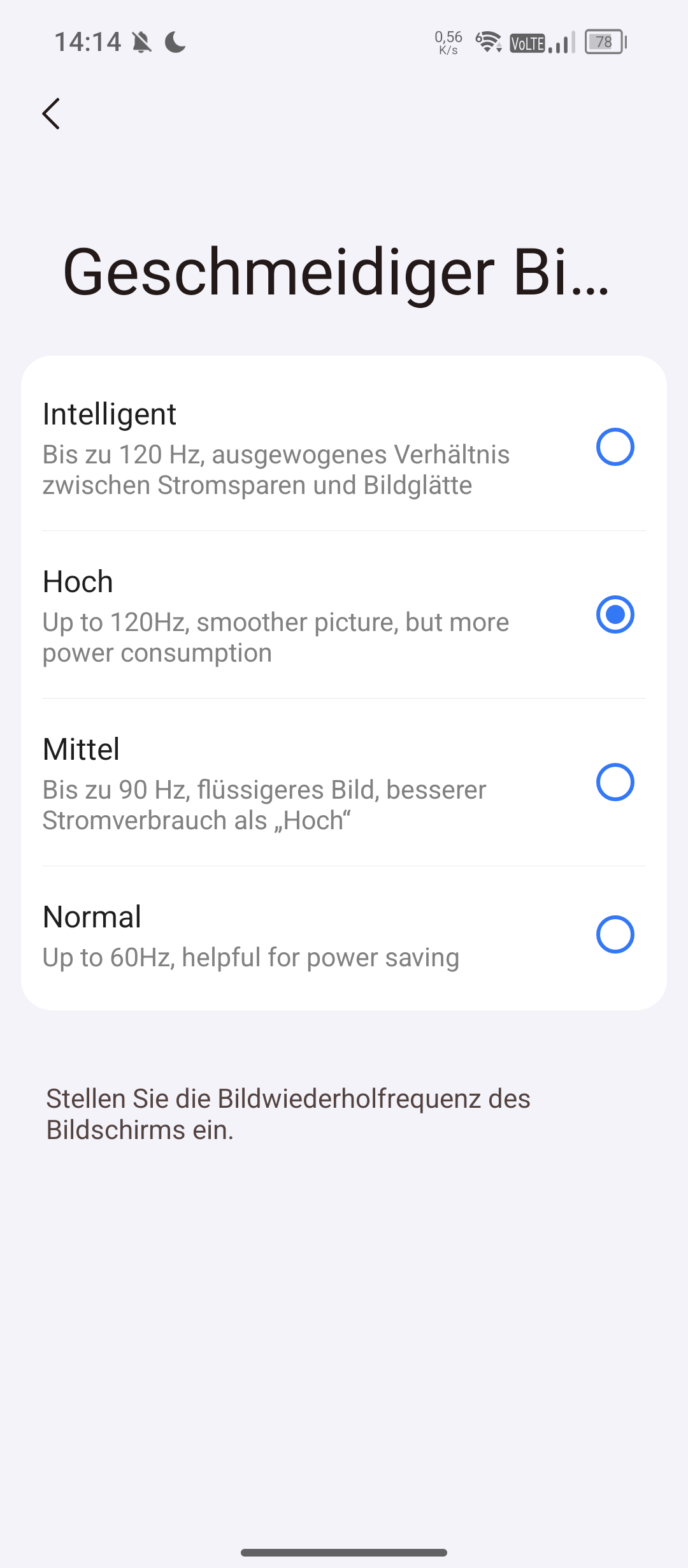The height and width of the screenshot is (1568, 688).
Task: Switch to the Mittel 90 Hz option
Action: click(615, 782)
